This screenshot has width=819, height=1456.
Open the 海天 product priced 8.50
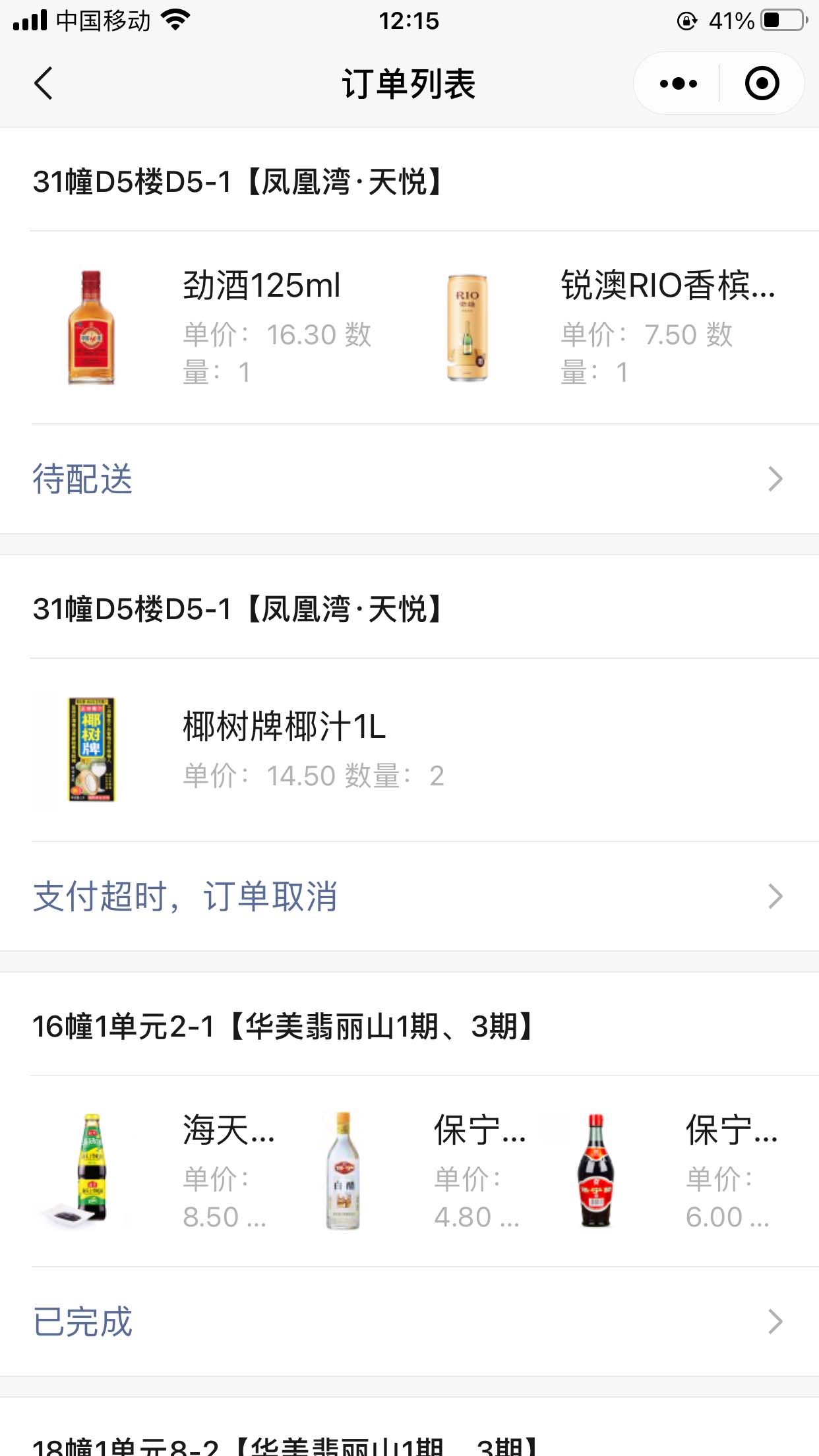(x=158, y=1171)
